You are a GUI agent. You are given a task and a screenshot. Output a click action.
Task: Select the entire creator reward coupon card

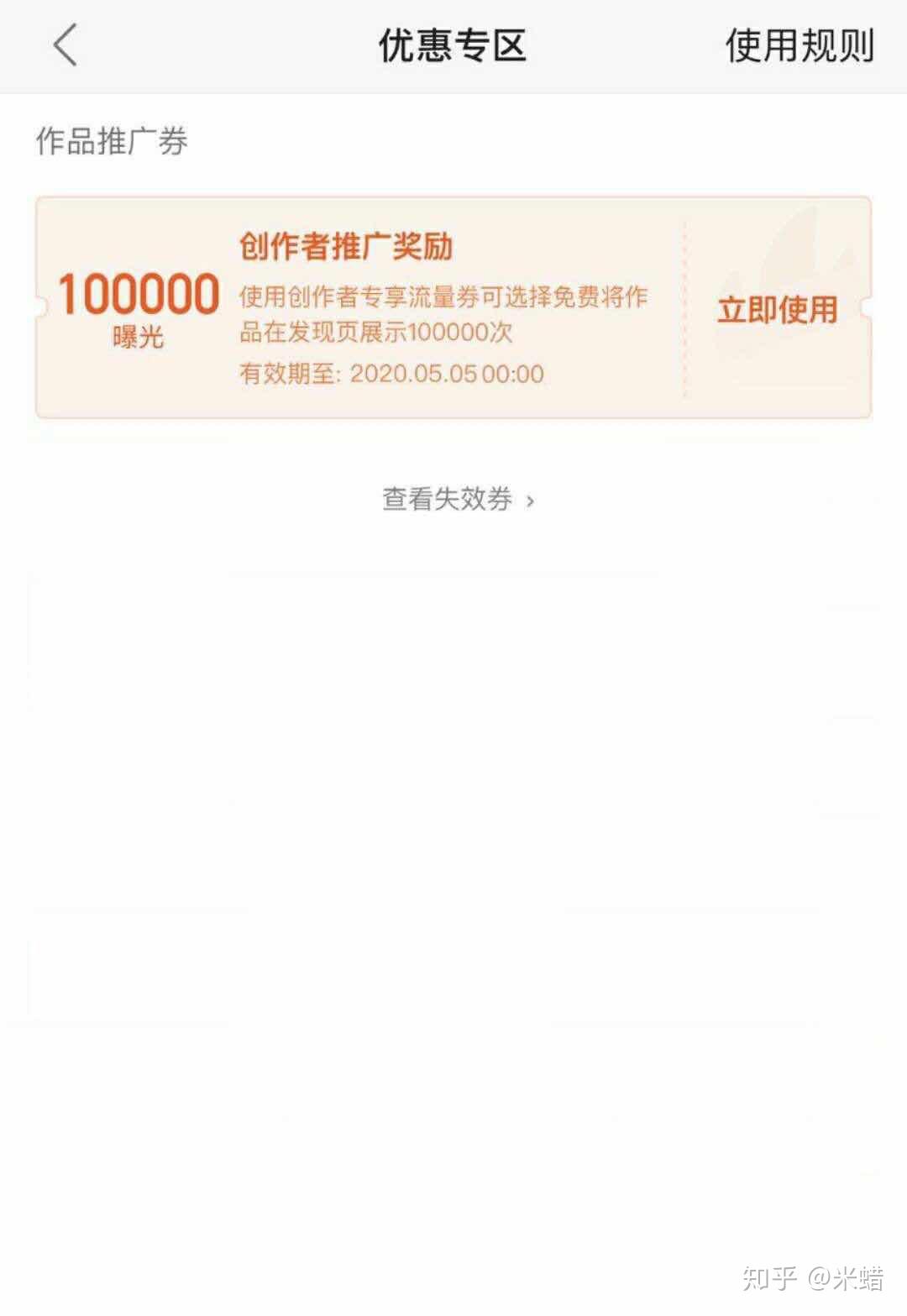tap(453, 304)
